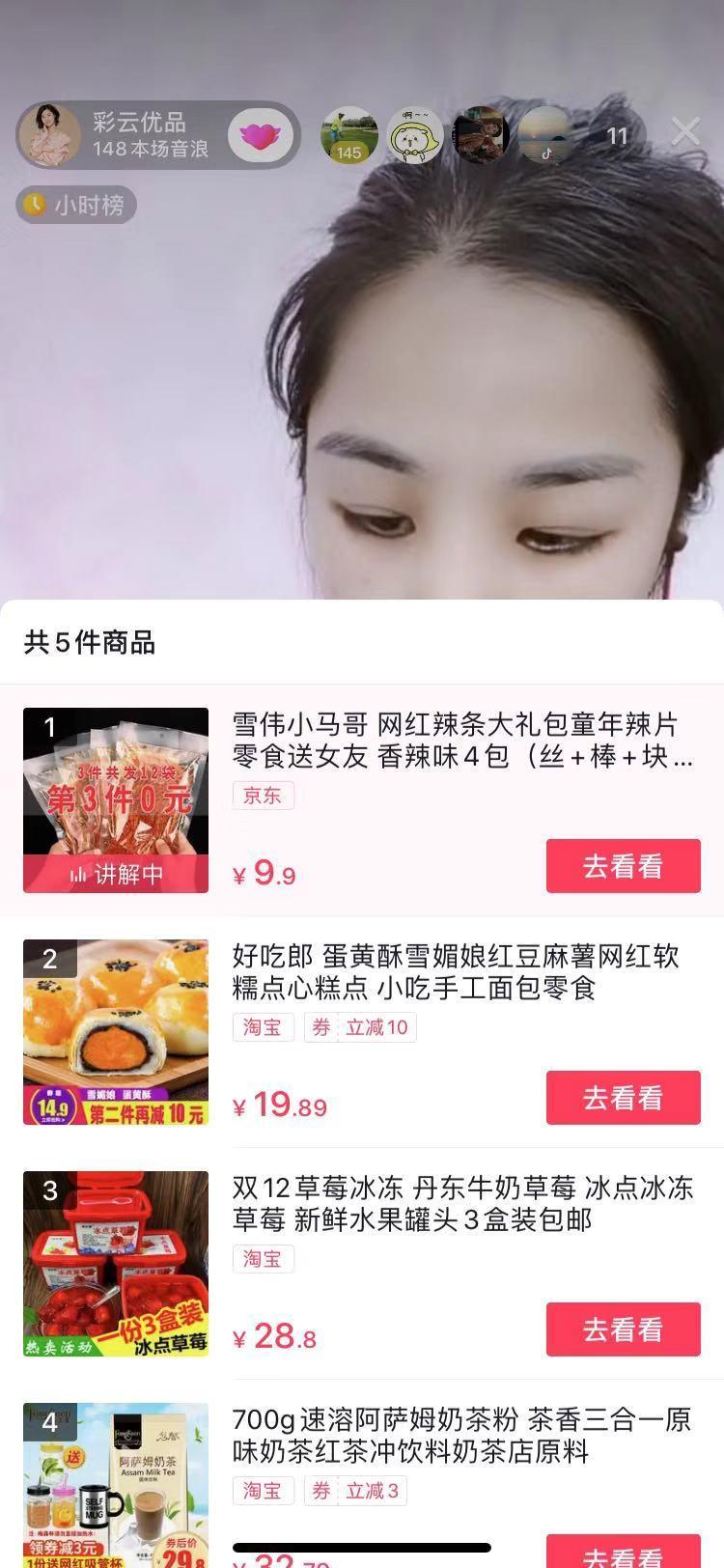Claim the 立减3 coupon on 奶茶粉
The height and width of the screenshot is (1568, 724).
click(355, 1491)
